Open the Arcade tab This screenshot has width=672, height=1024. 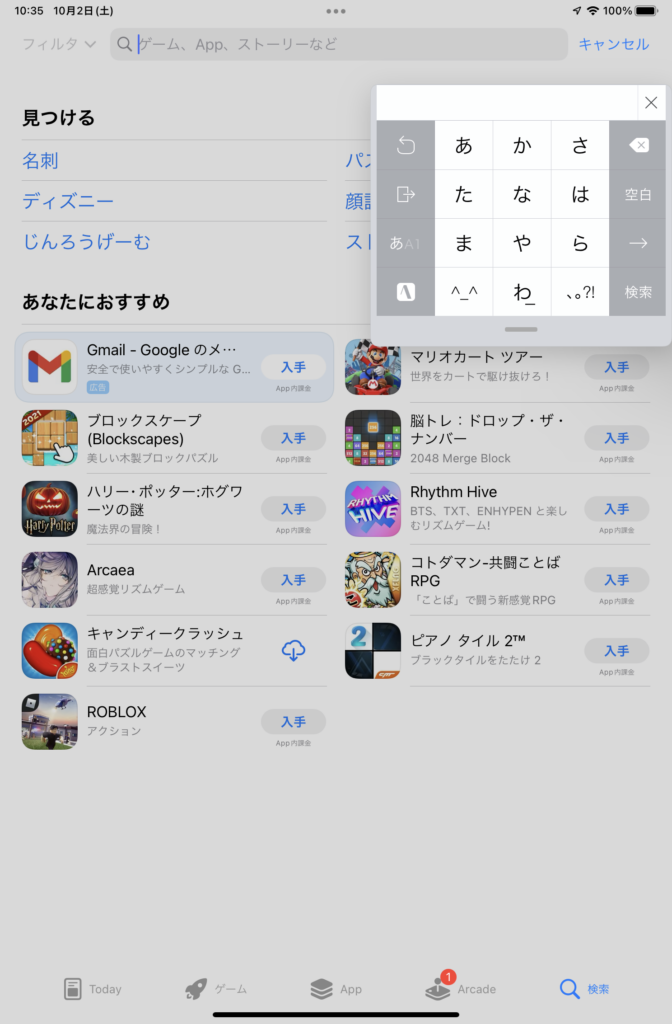pyautogui.click(x=461, y=989)
